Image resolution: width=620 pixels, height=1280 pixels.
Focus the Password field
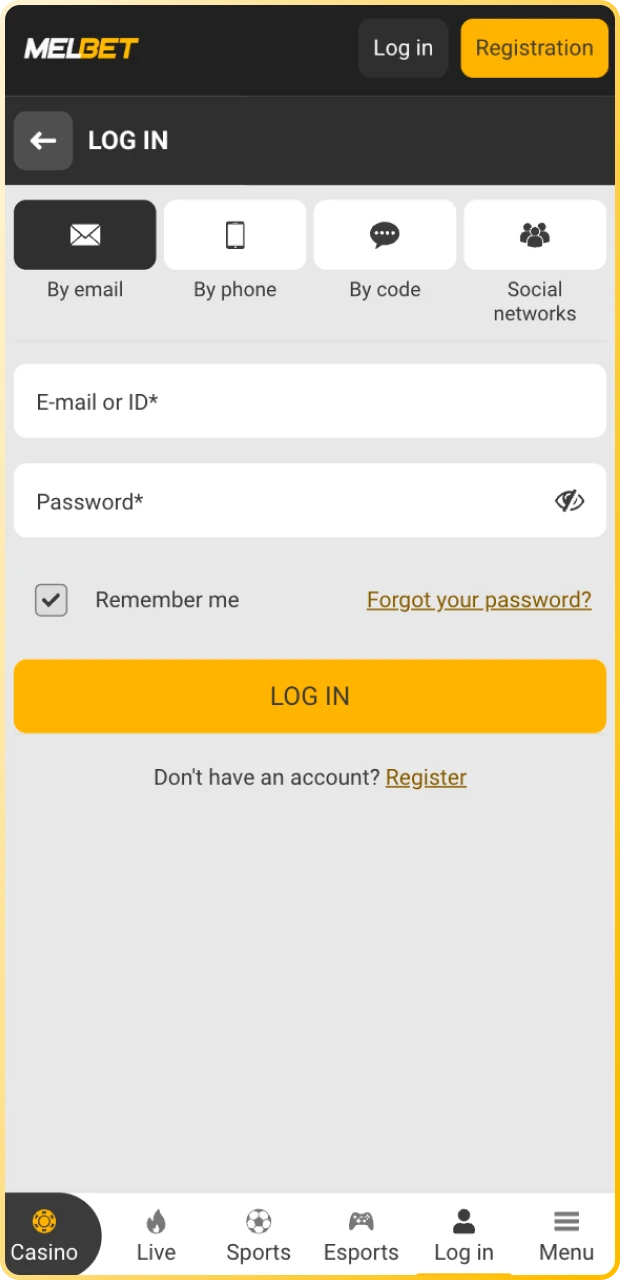[x=280, y=501]
